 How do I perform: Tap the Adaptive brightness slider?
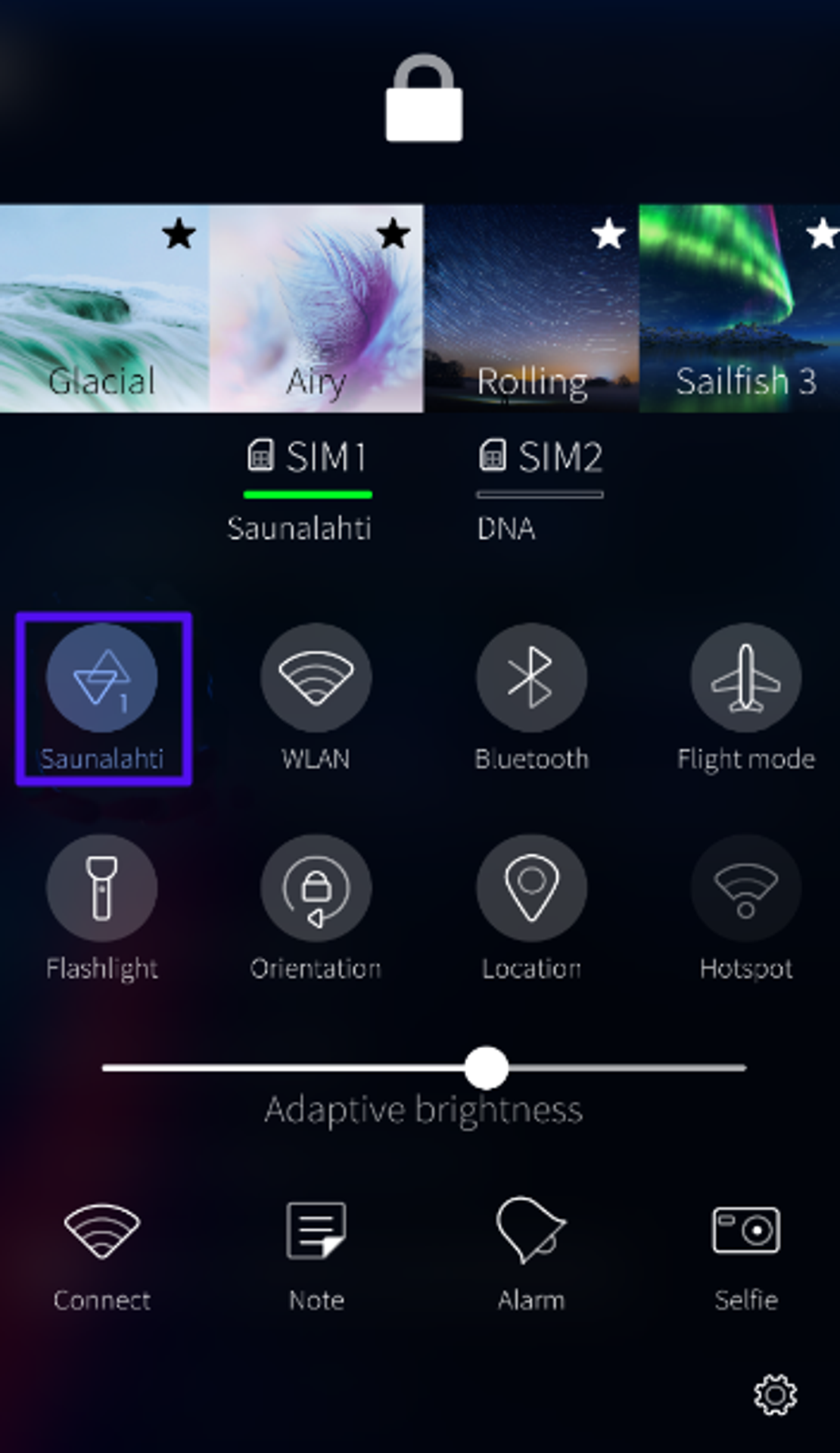[486, 1068]
